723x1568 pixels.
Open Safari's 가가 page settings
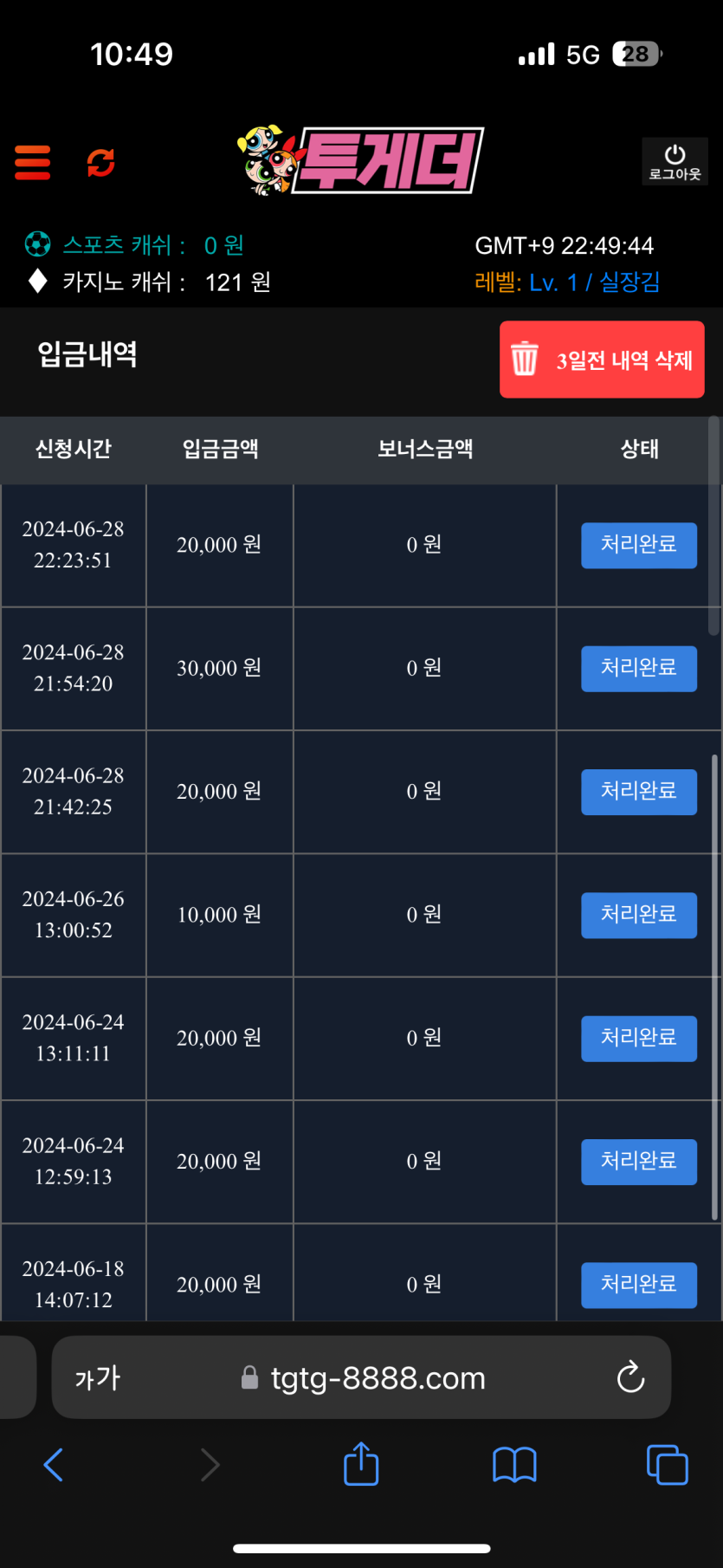(98, 1377)
